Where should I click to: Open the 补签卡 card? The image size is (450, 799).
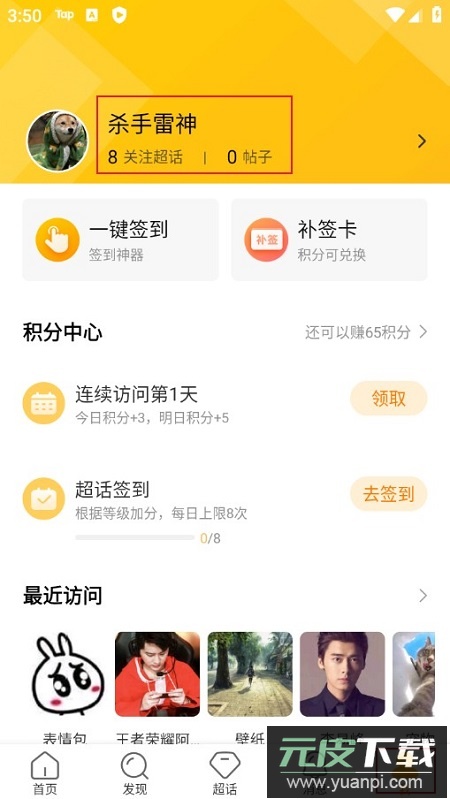329,239
